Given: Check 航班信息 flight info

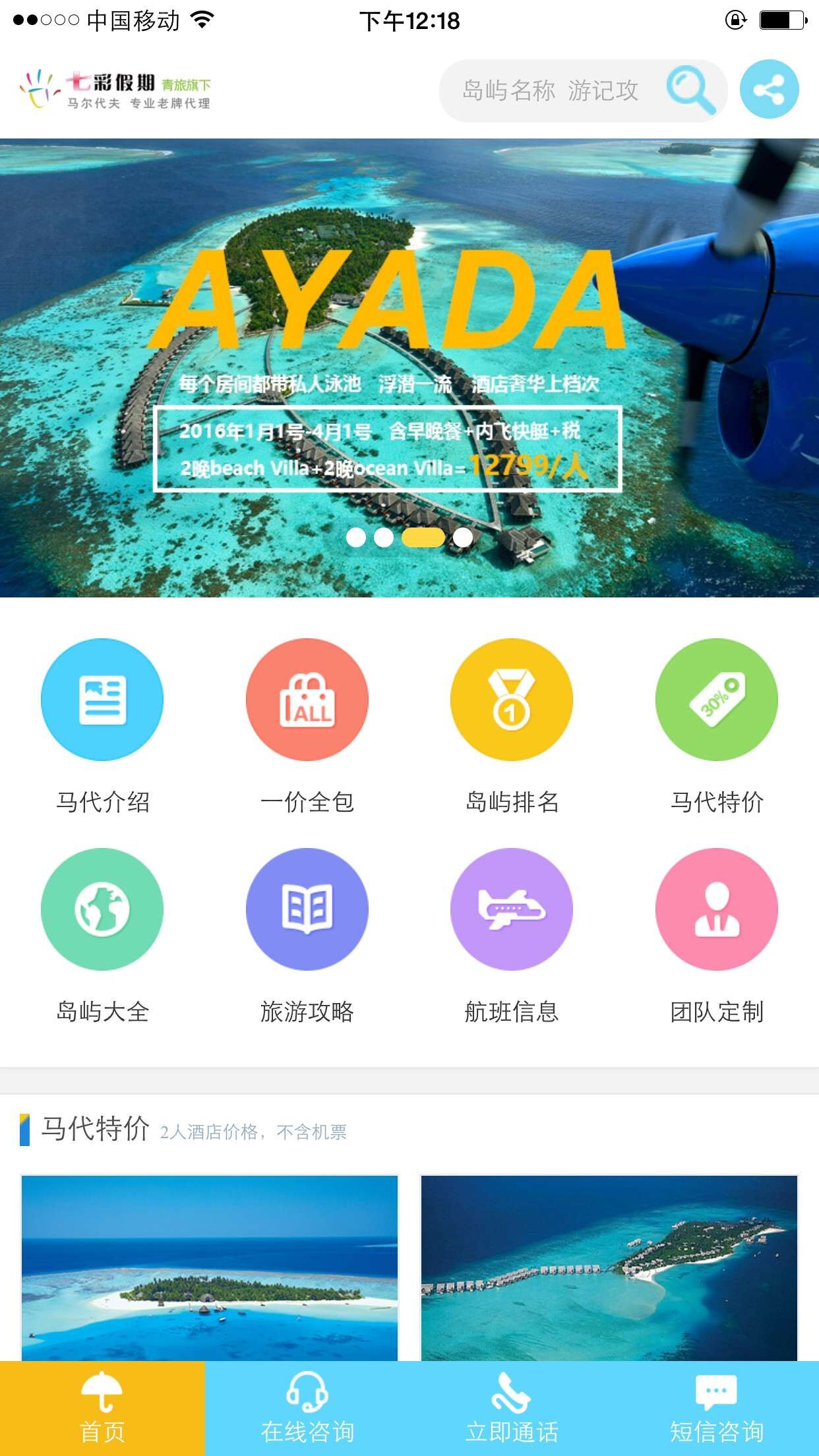Looking at the screenshot, I should click(x=512, y=909).
